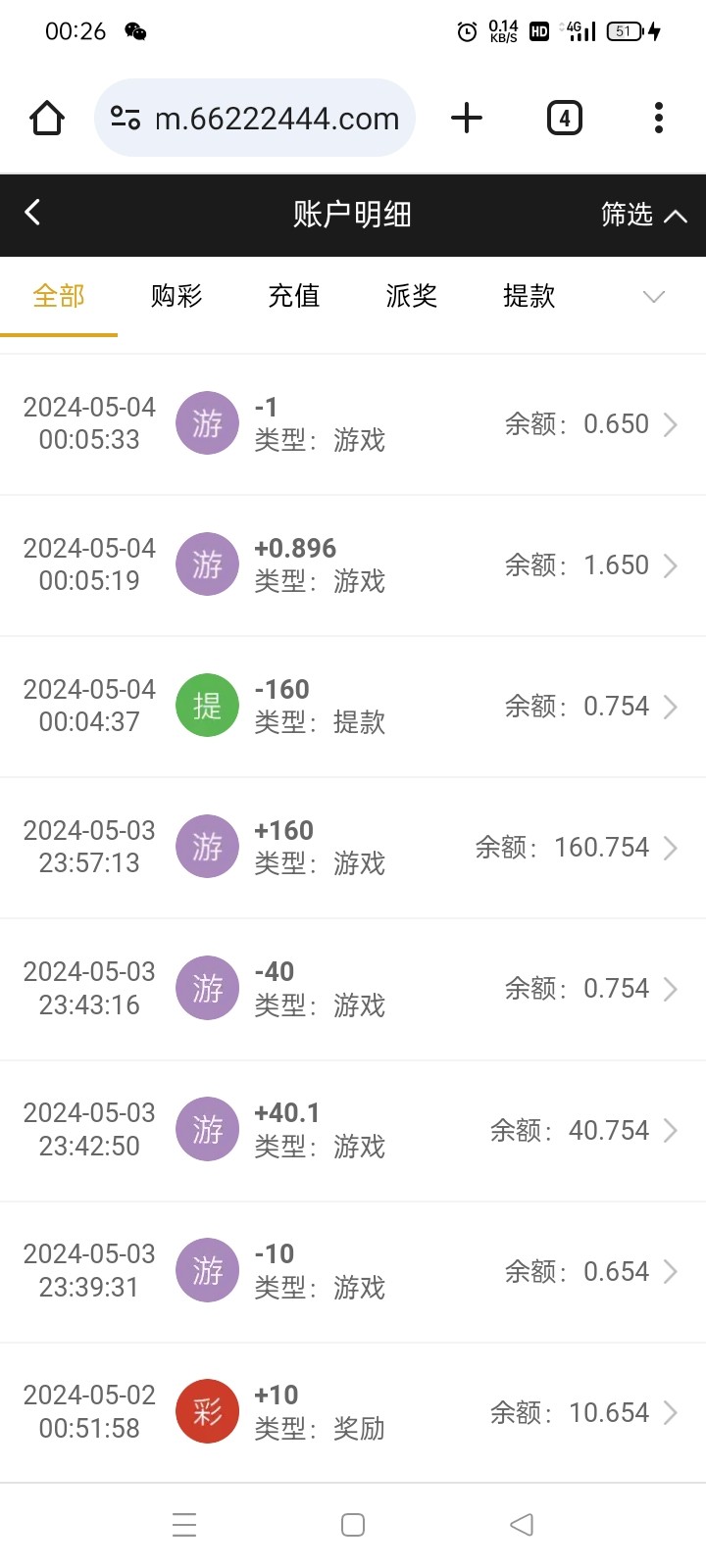Open the +40.1 游戏 record
706x1568 pixels.
click(353, 1130)
